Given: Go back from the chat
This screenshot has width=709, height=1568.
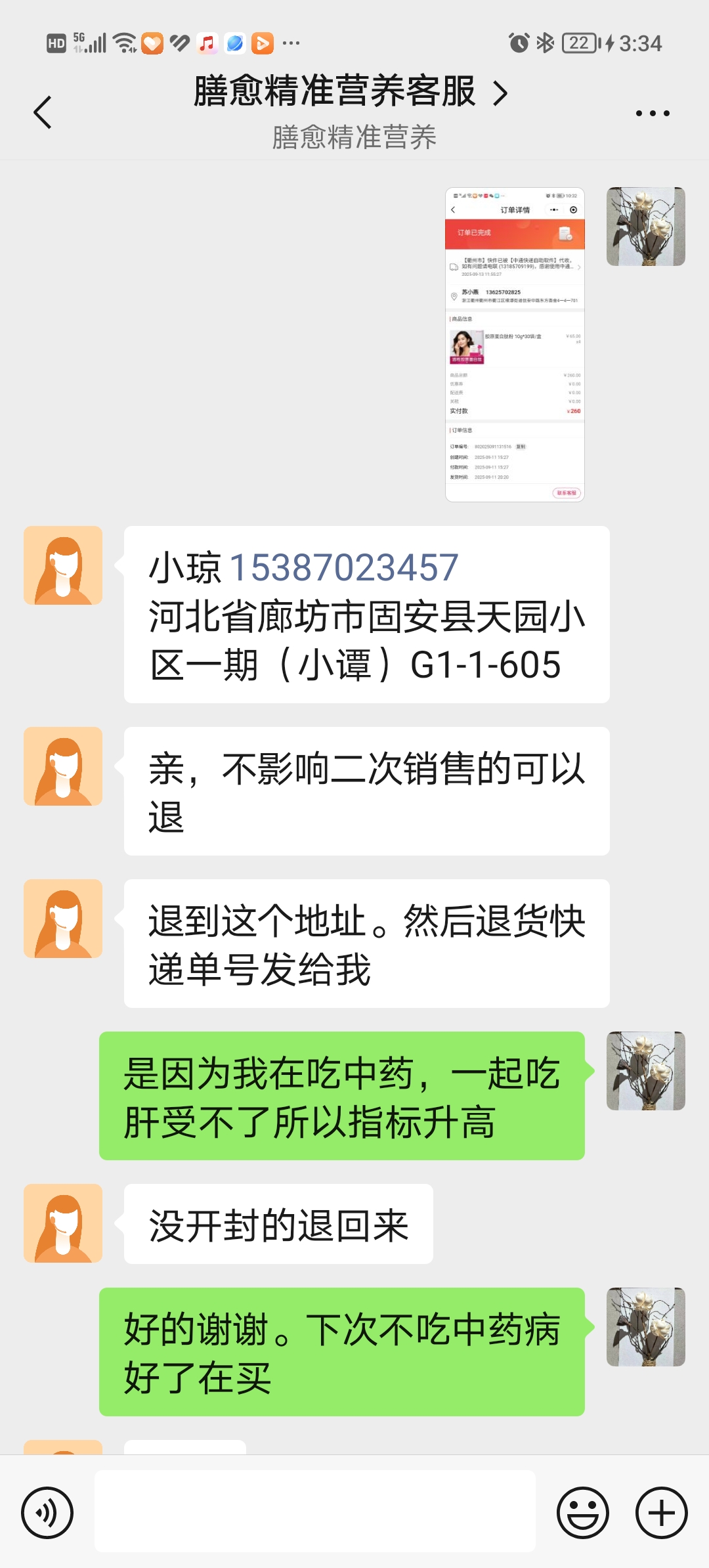Looking at the screenshot, I should 43,112.
